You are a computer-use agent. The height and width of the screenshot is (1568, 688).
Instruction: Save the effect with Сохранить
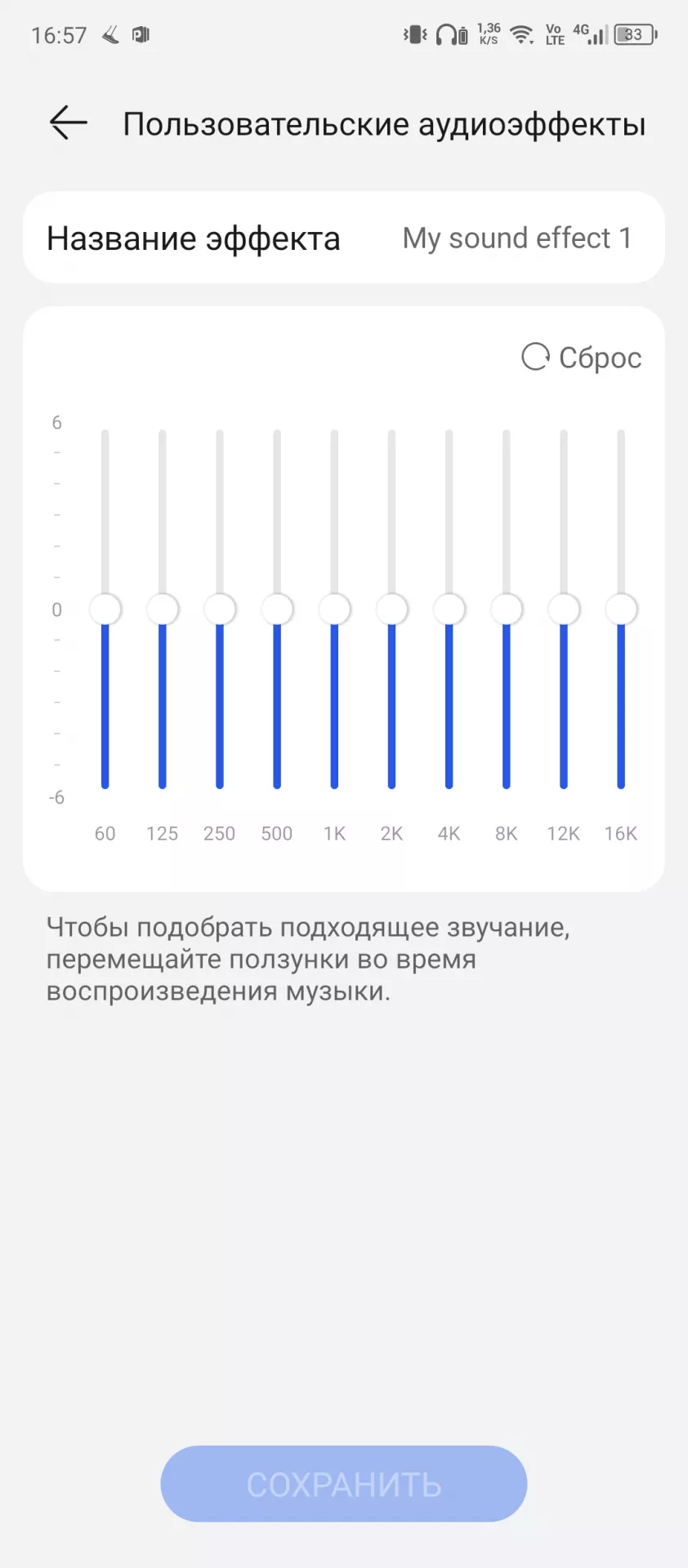(x=344, y=1484)
